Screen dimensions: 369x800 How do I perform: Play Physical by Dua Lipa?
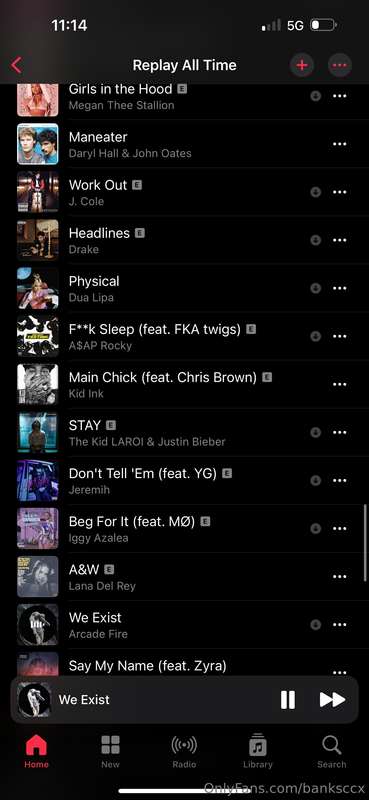(x=187, y=288)
